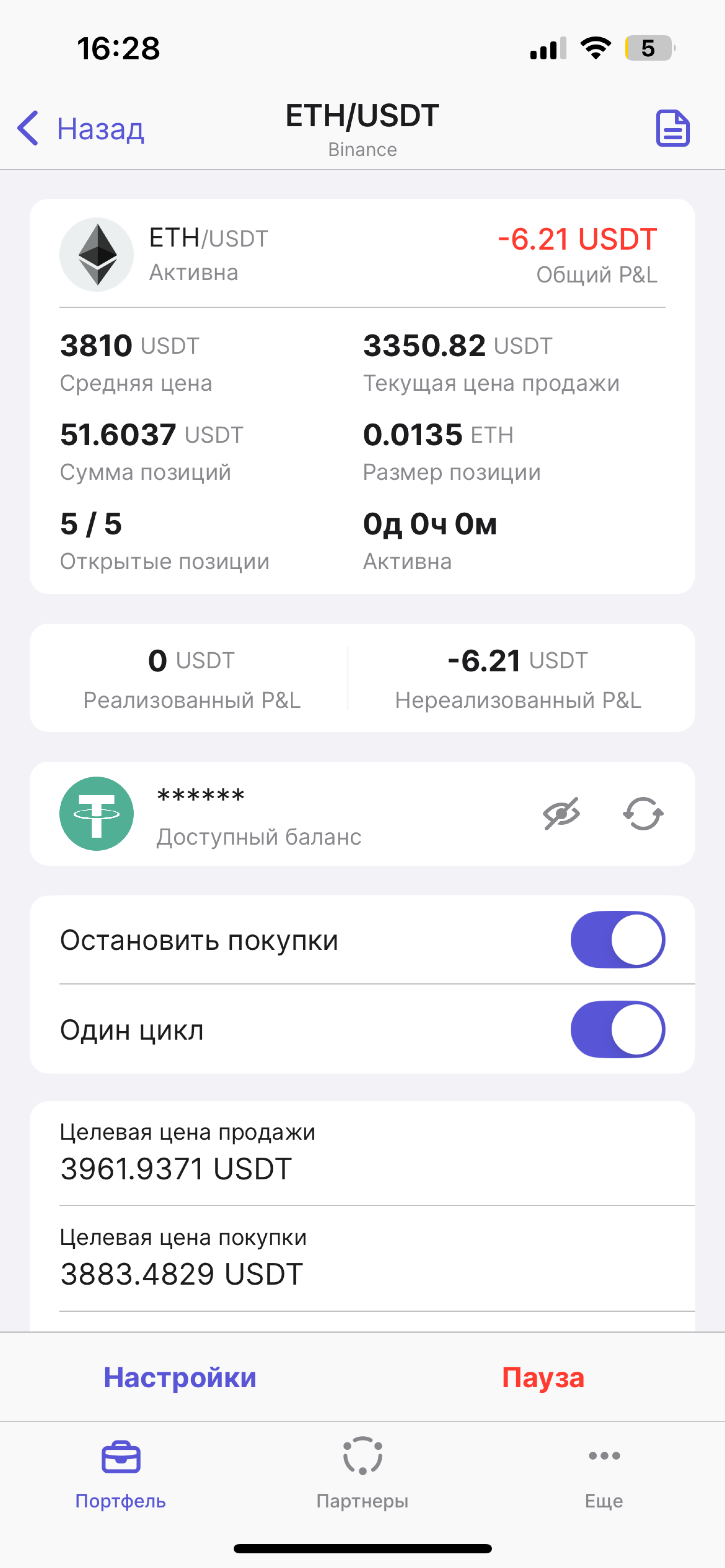Refresh the available balance
The width and height of the screenshot is (725, 1568).
[643, 814]
